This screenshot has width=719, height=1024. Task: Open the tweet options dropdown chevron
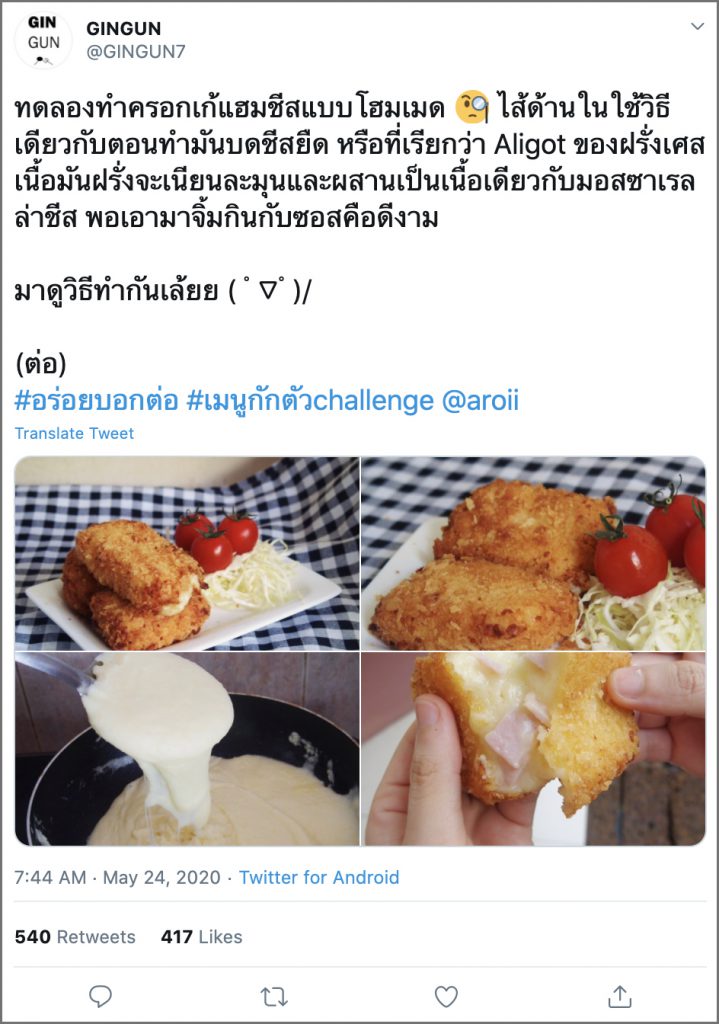coord(697,27)
